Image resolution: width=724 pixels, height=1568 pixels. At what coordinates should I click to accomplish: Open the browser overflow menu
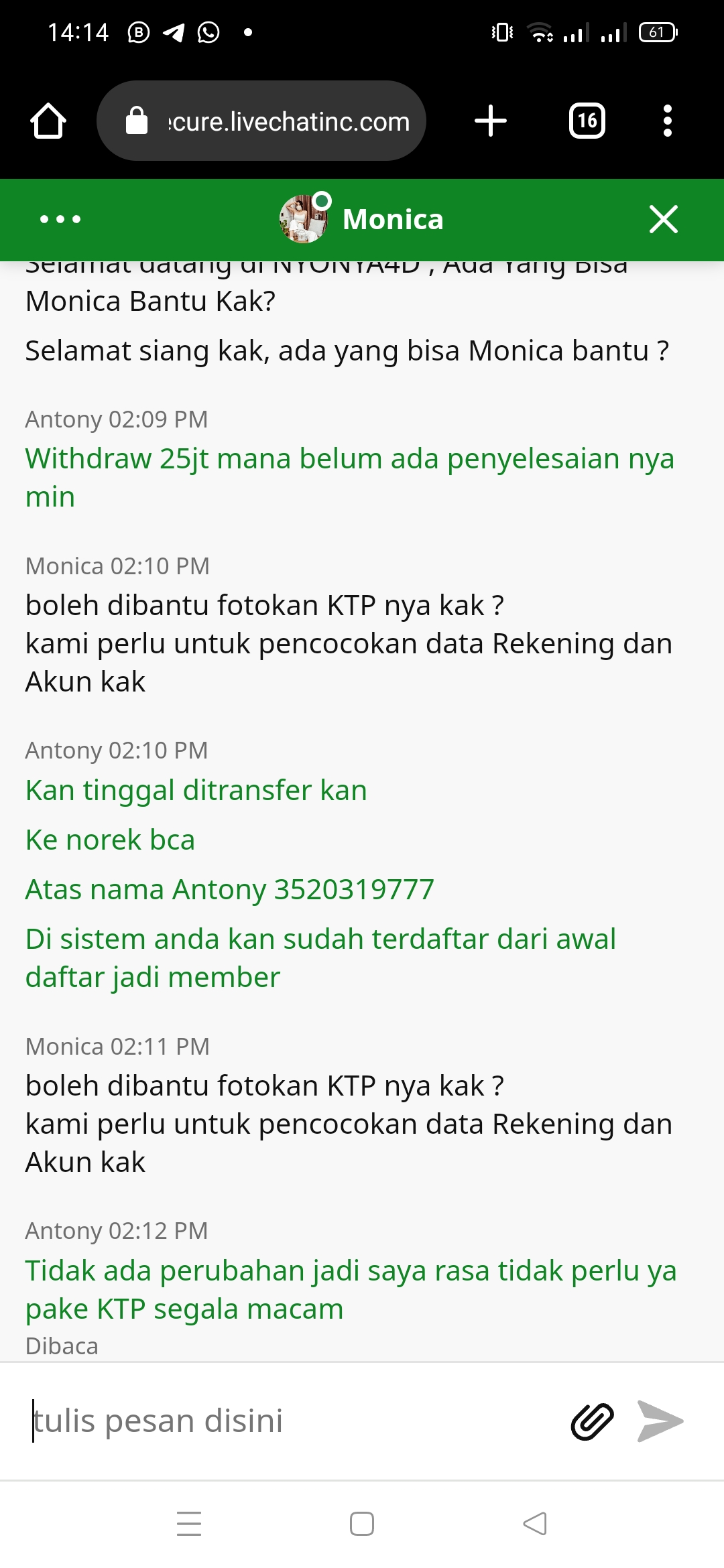point(667,121)
